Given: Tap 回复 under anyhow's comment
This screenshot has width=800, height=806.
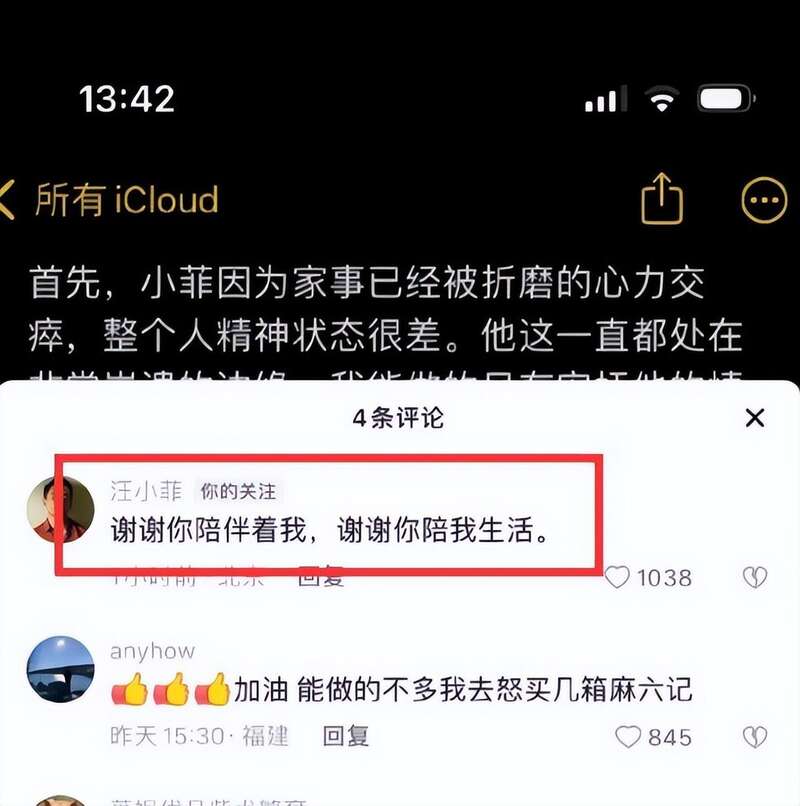Looking at the screenshot, I should point(346,737).
